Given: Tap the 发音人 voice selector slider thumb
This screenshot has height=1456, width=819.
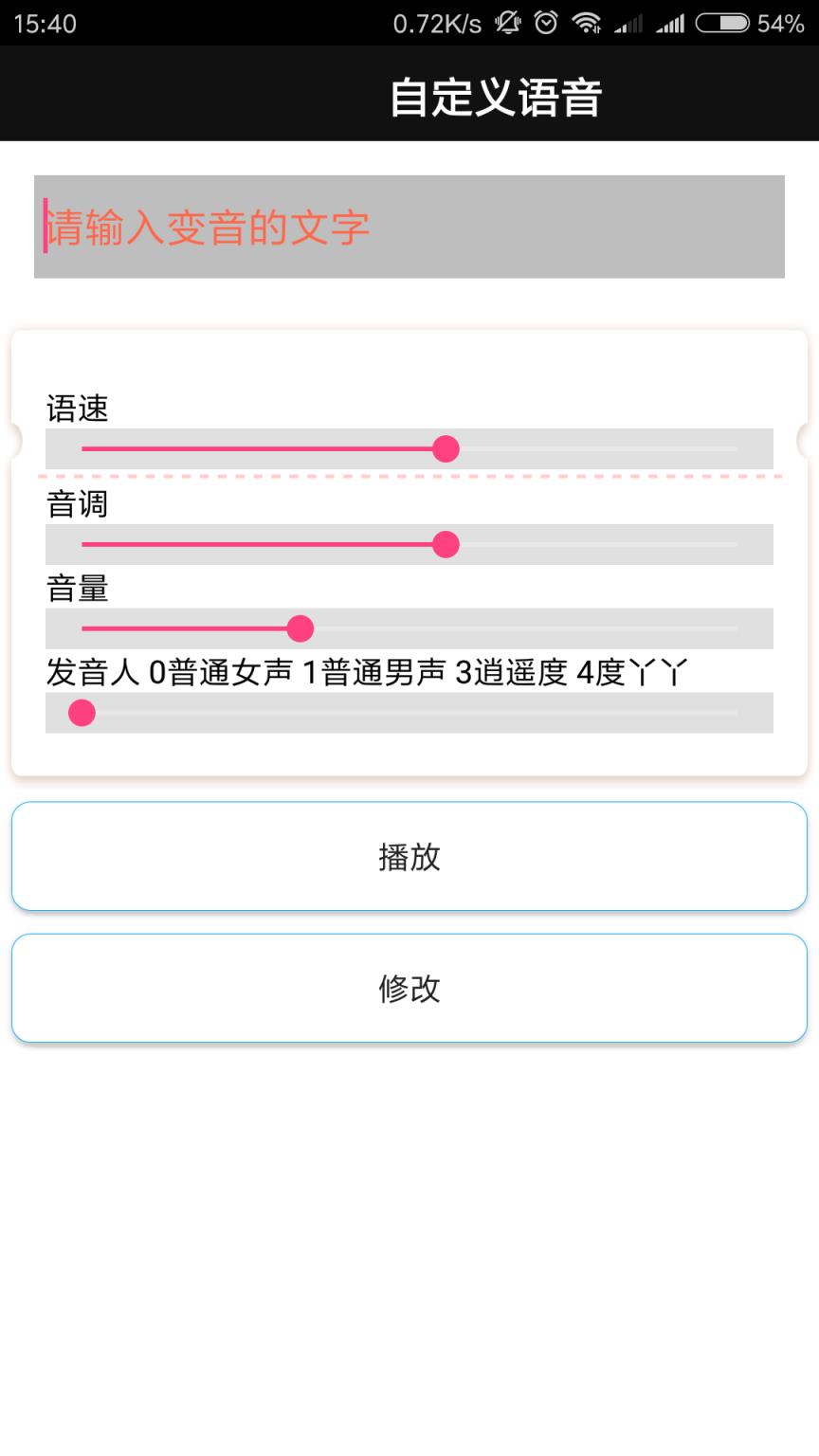Looking at the screenshot, I should pyautogui.click(x=81, y=712).
